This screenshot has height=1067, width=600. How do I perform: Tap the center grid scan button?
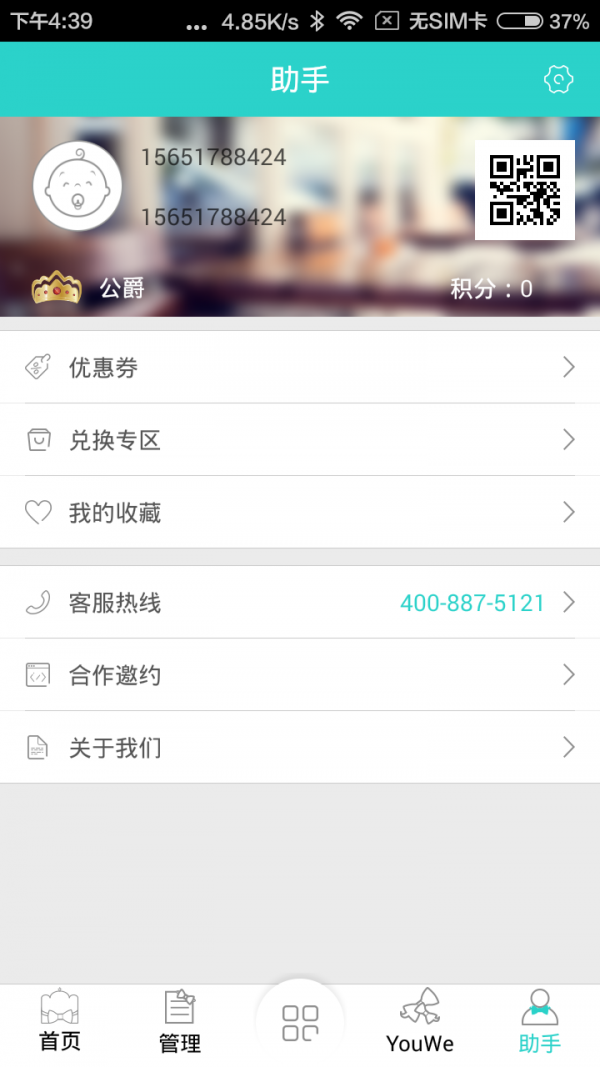click(300, 1022)
